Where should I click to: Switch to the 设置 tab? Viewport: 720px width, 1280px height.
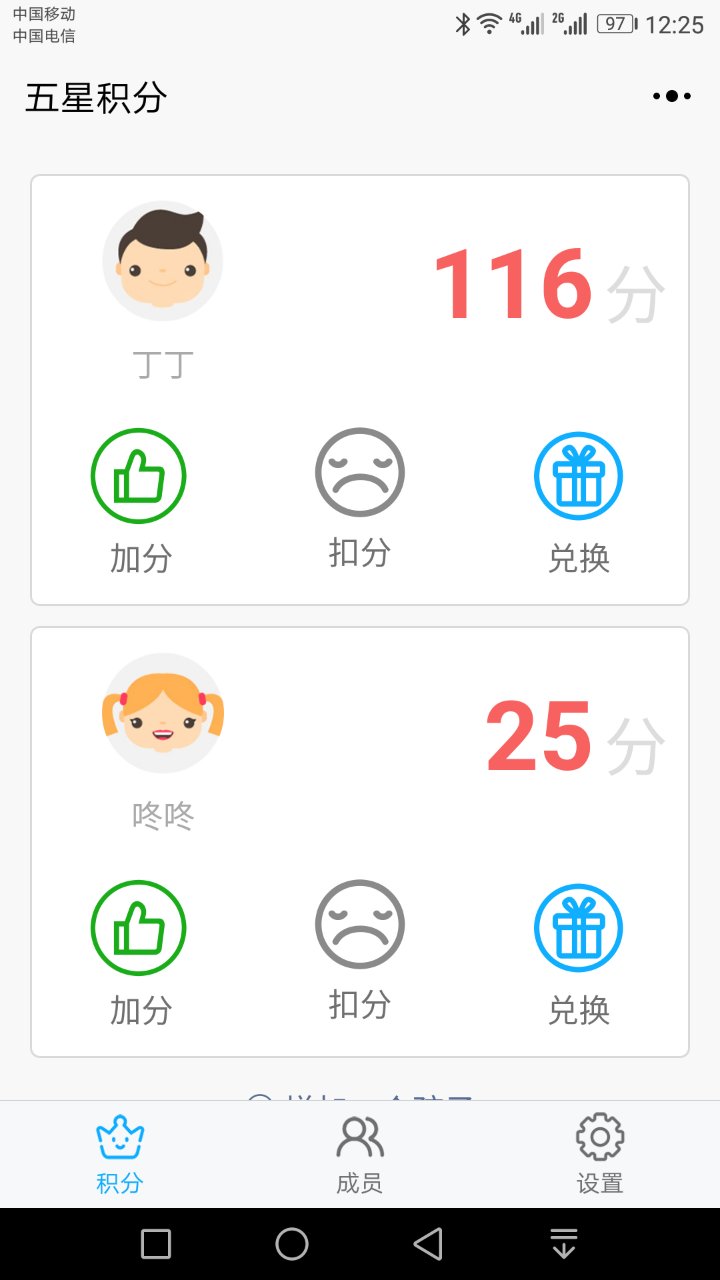600,1155
